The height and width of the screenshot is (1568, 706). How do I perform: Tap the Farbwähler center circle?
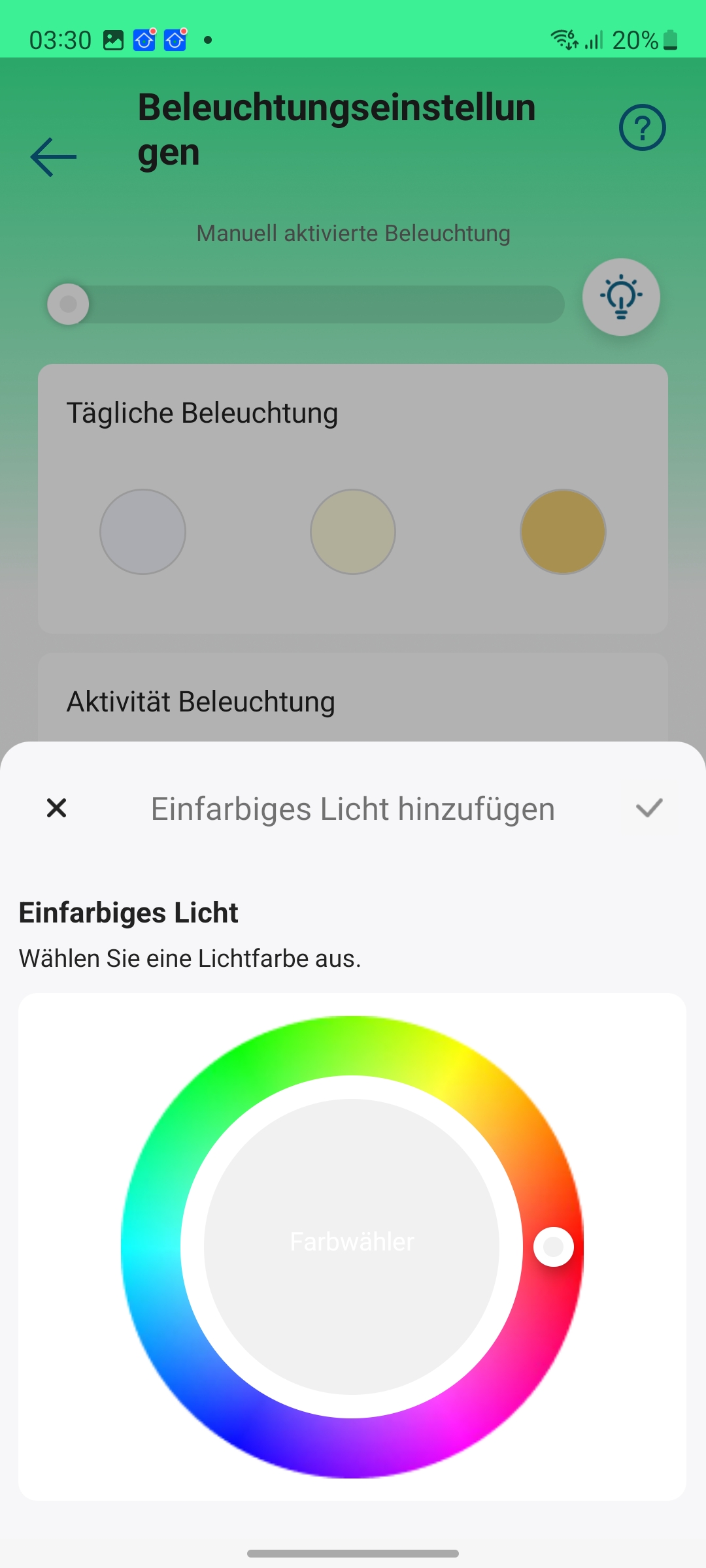click(x=352, y=1247)
